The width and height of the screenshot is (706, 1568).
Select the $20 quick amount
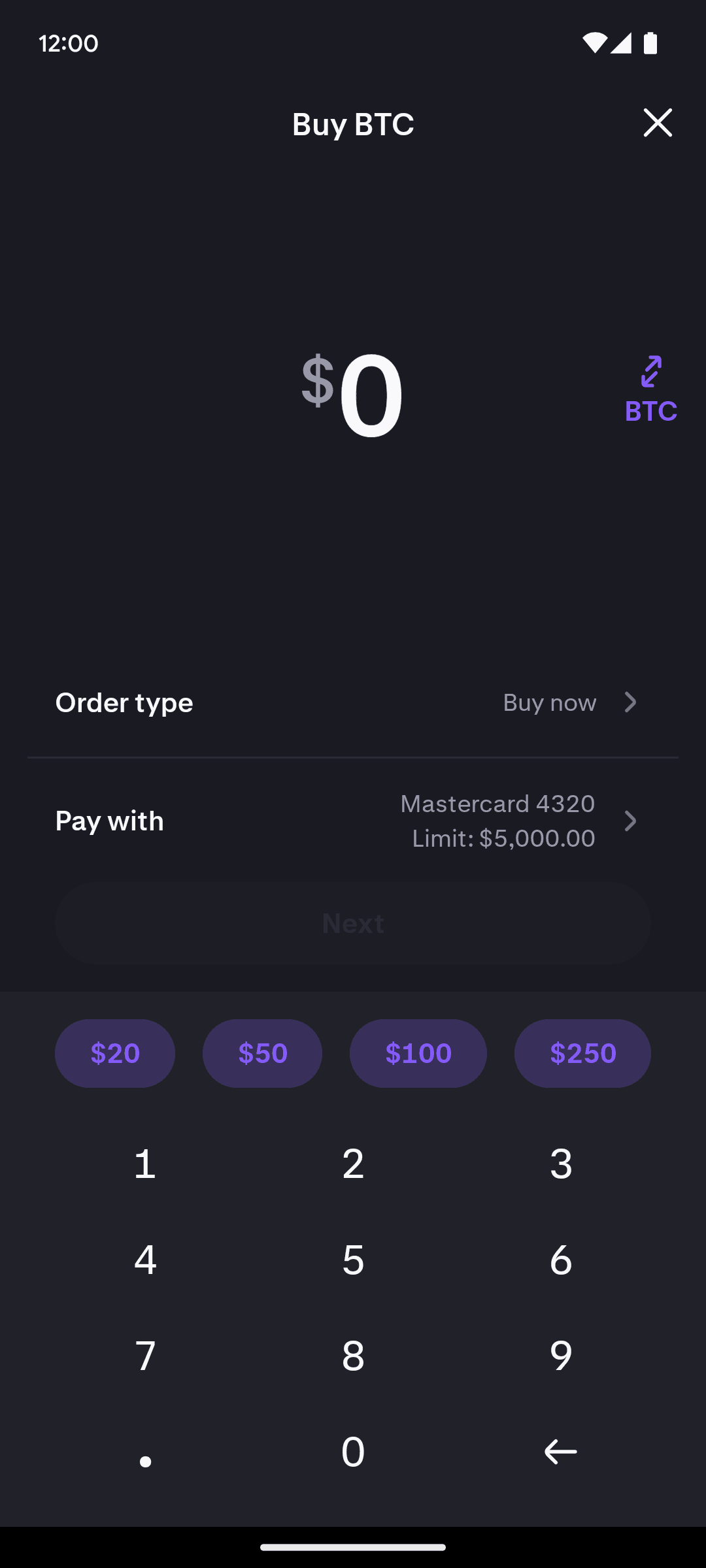(x=115, y=1053)
